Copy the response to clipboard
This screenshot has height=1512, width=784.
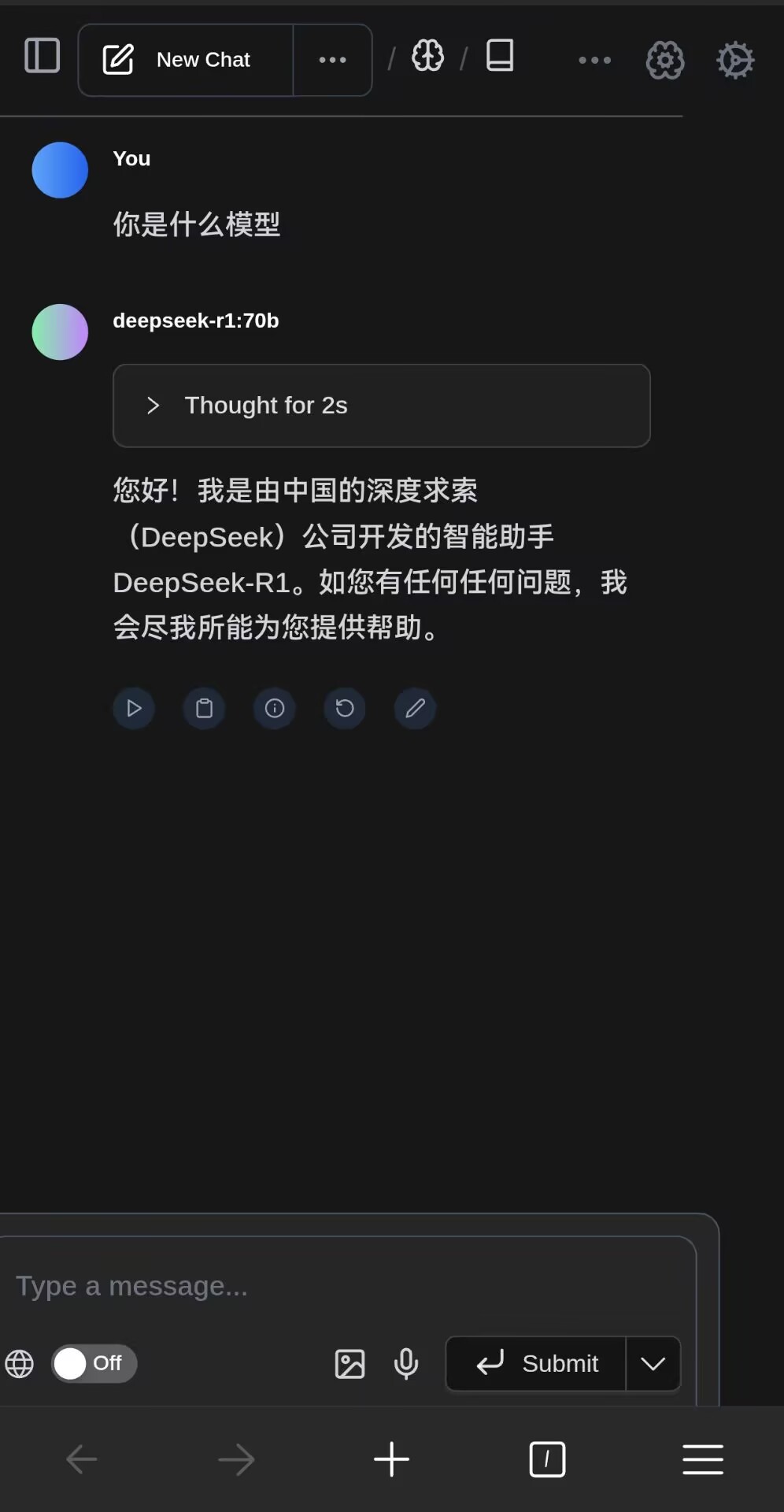pyautogui.click(x=204, y=708)
